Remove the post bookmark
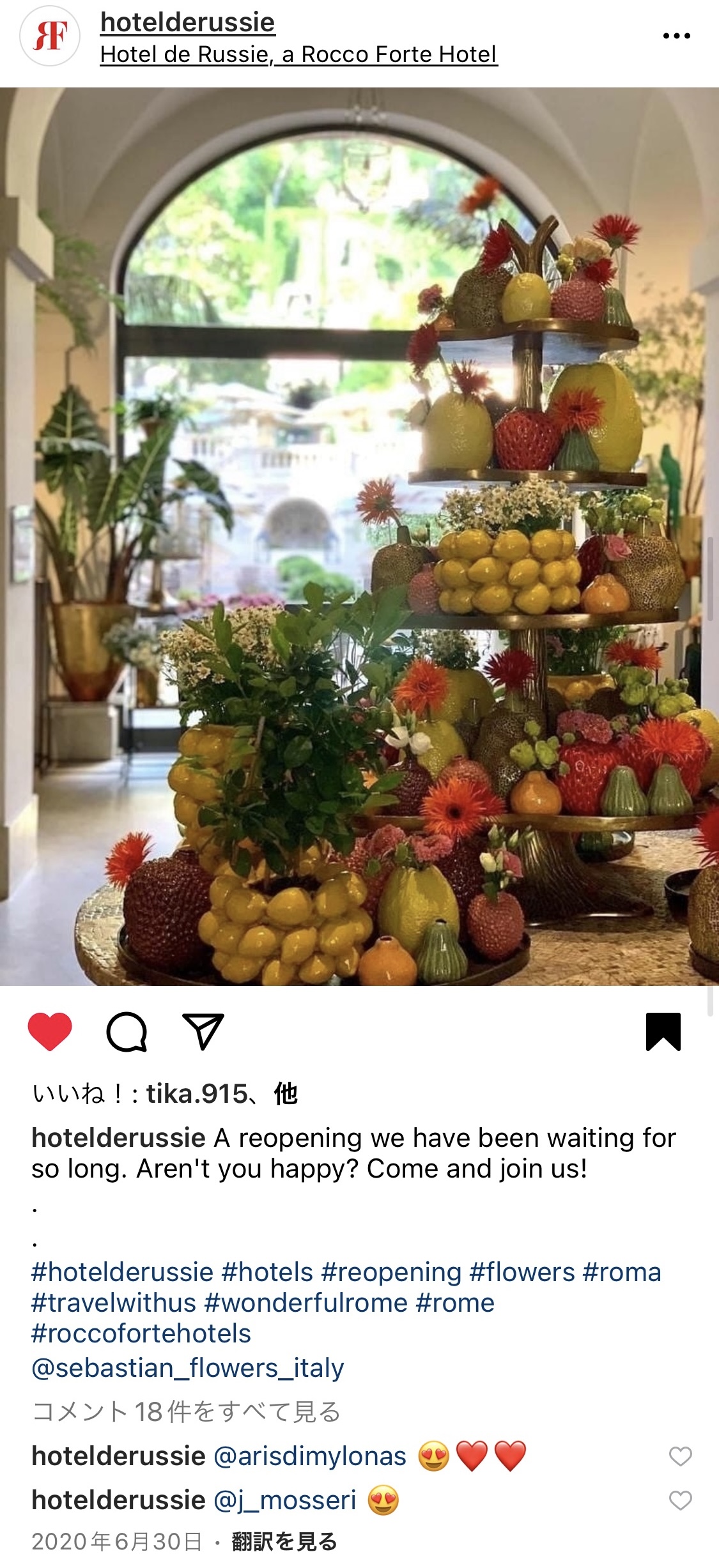The image size is (719, 1568). click(663, 1031)
